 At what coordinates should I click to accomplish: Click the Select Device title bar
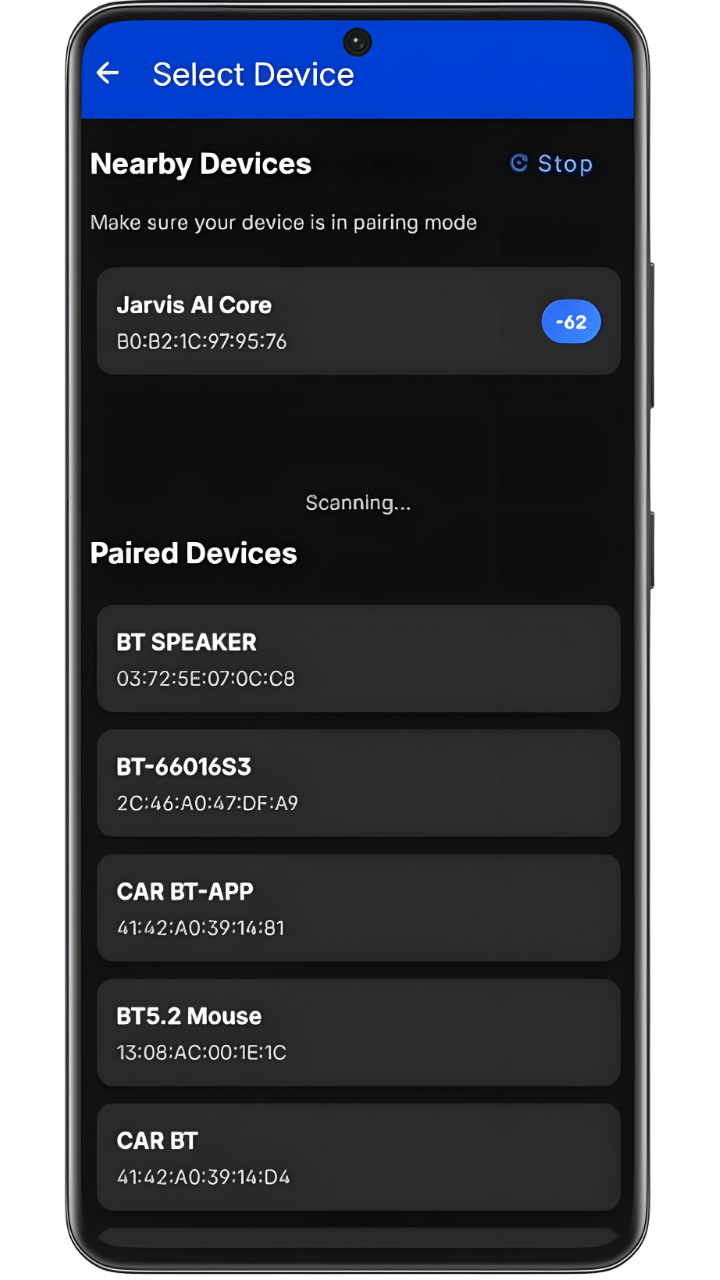tap(253, 73)
